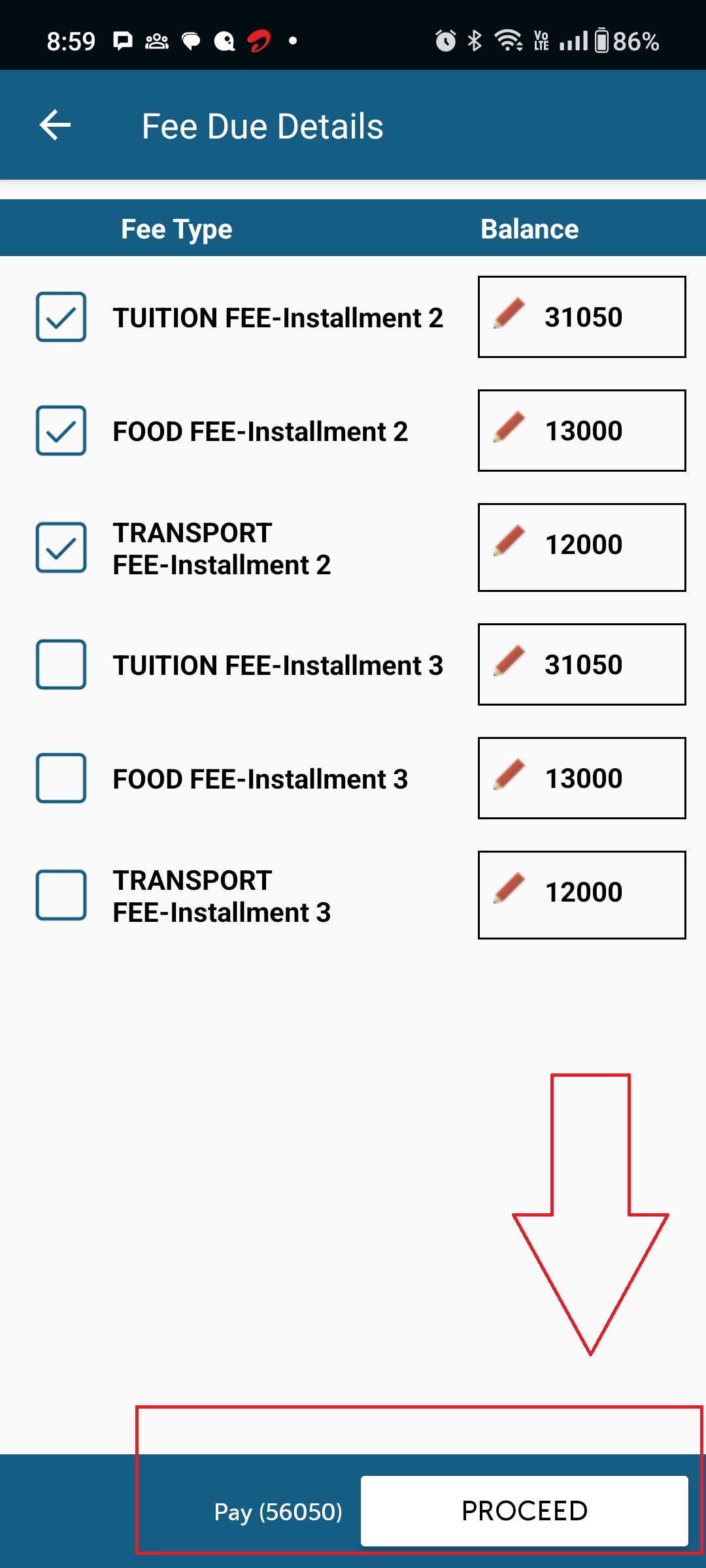Deselect TRANSPORT FEE-Installment 2 checkbox
This screenshot has height=1568, width=706.
click(61, 547)
